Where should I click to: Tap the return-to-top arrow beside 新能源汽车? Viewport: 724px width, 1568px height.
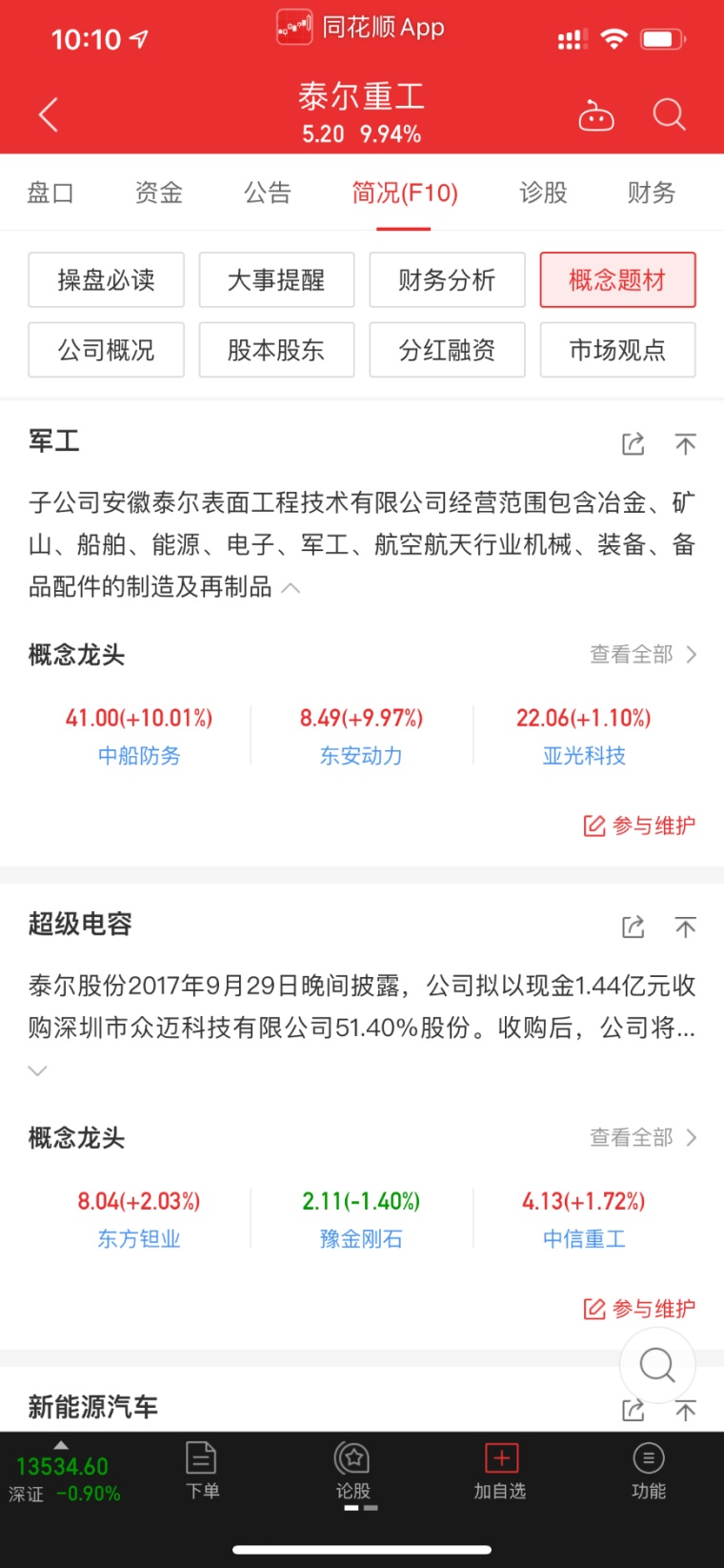(684, 1411)
